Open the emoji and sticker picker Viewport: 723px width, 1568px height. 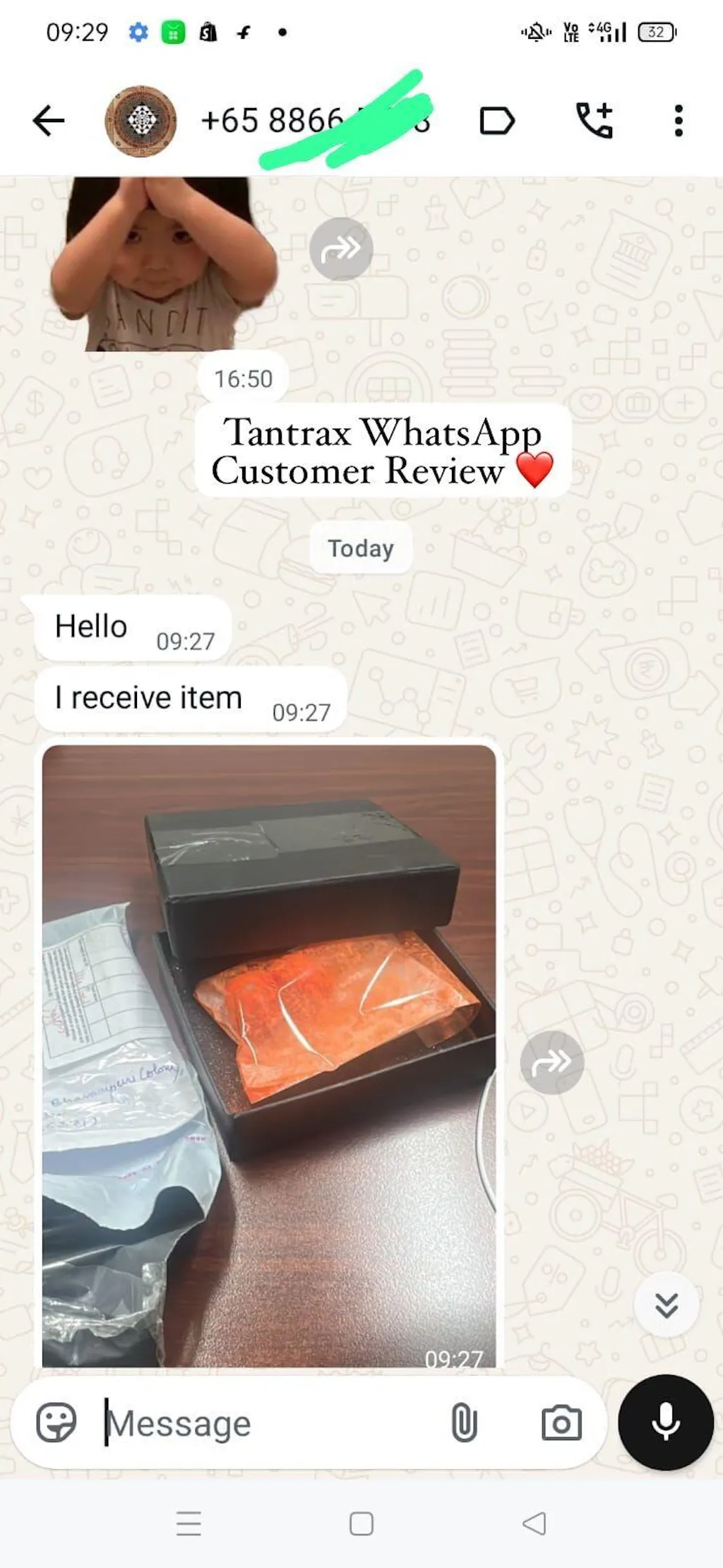56,1423
